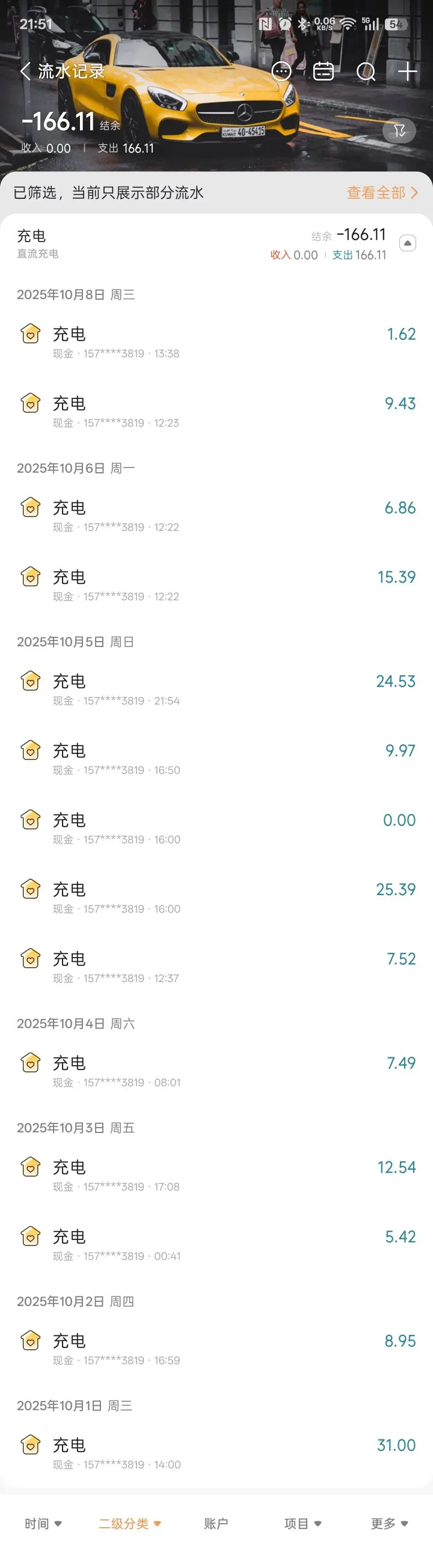The height and width of the screenshot is (1568, 433).
Task: Open the 时间 filter dropdown
Action: click(x=43, y=1523)
